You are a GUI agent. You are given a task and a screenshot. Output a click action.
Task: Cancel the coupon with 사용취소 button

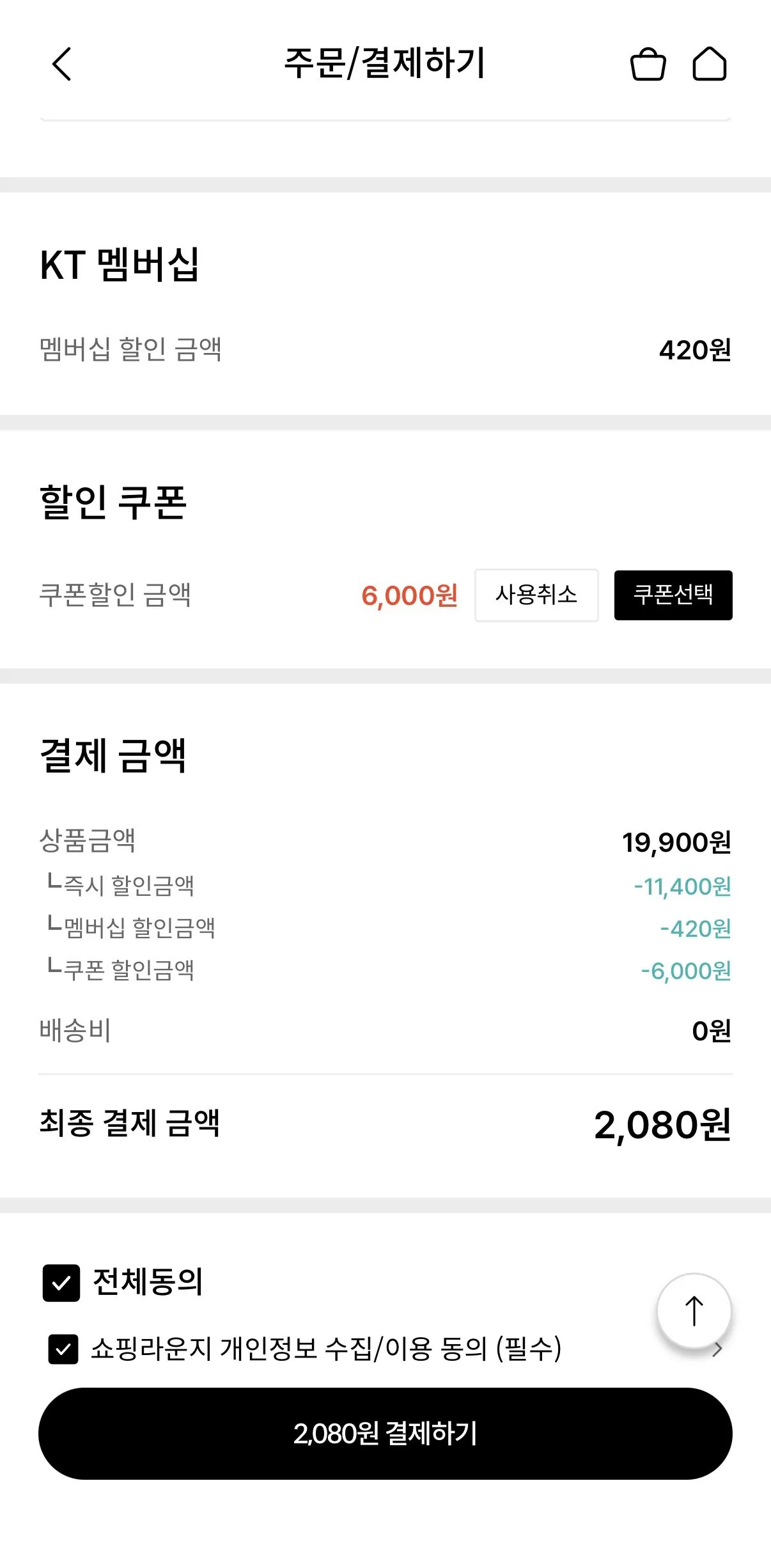pos(537,596)
